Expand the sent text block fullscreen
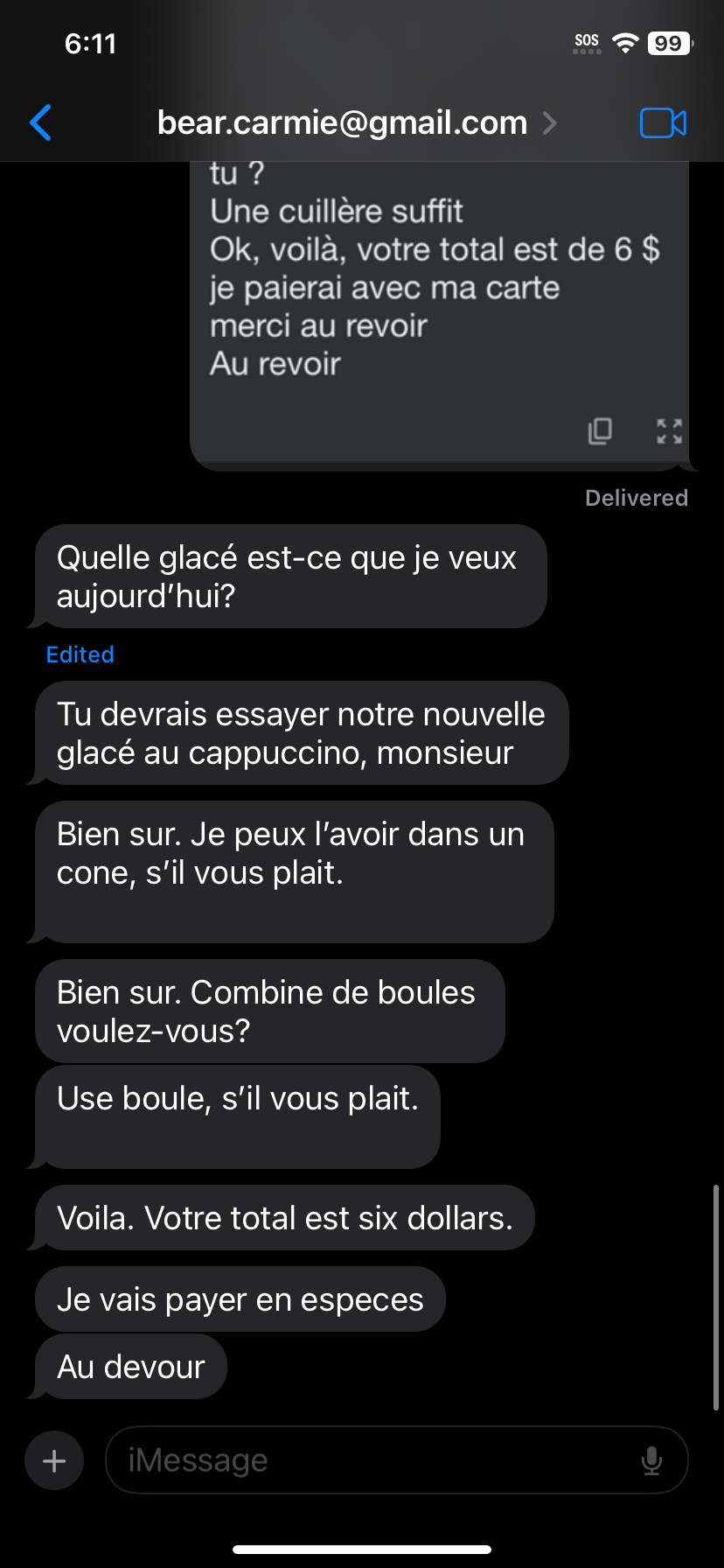The image size is (724, 1568). coord(669,430)
